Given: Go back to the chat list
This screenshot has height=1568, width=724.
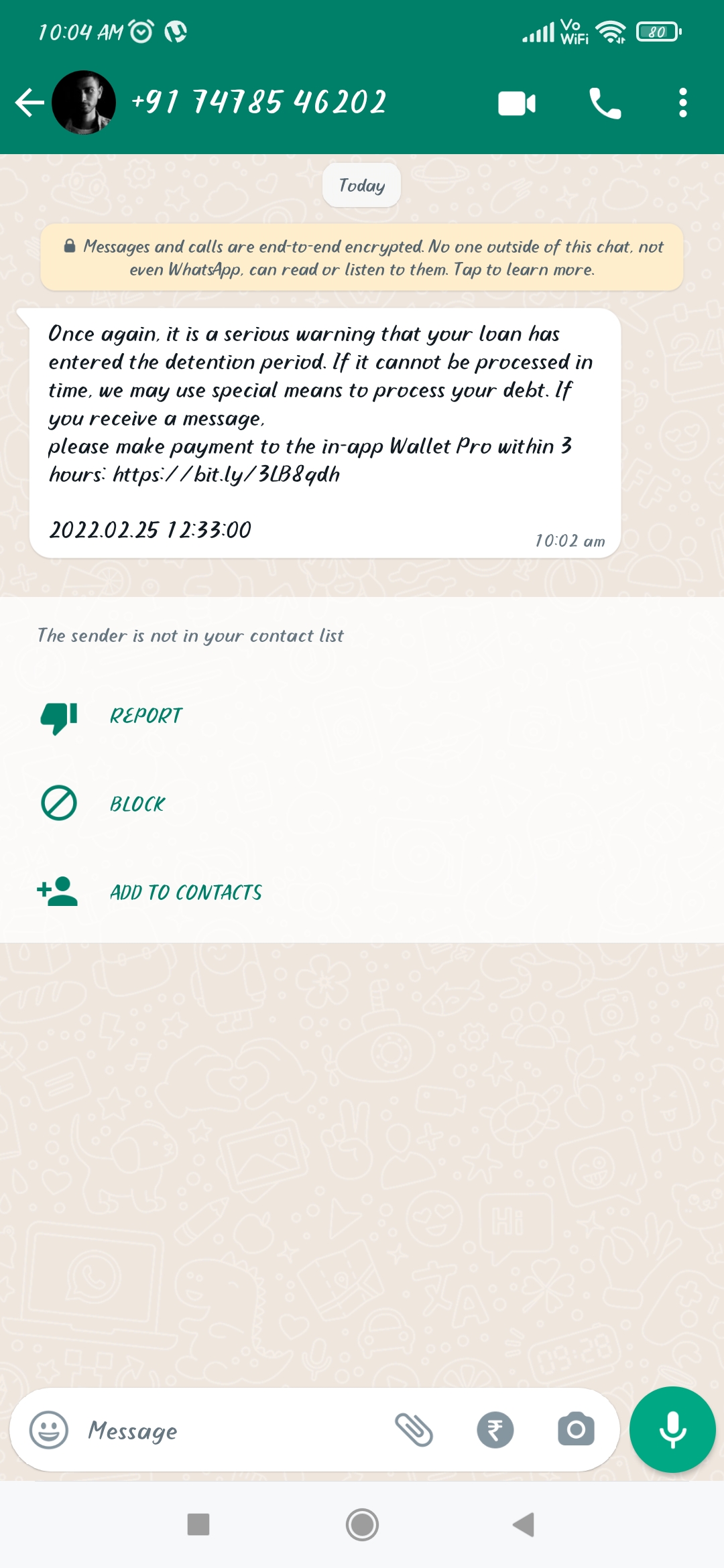Looking at the screenshot, I should tap(29, 103).
